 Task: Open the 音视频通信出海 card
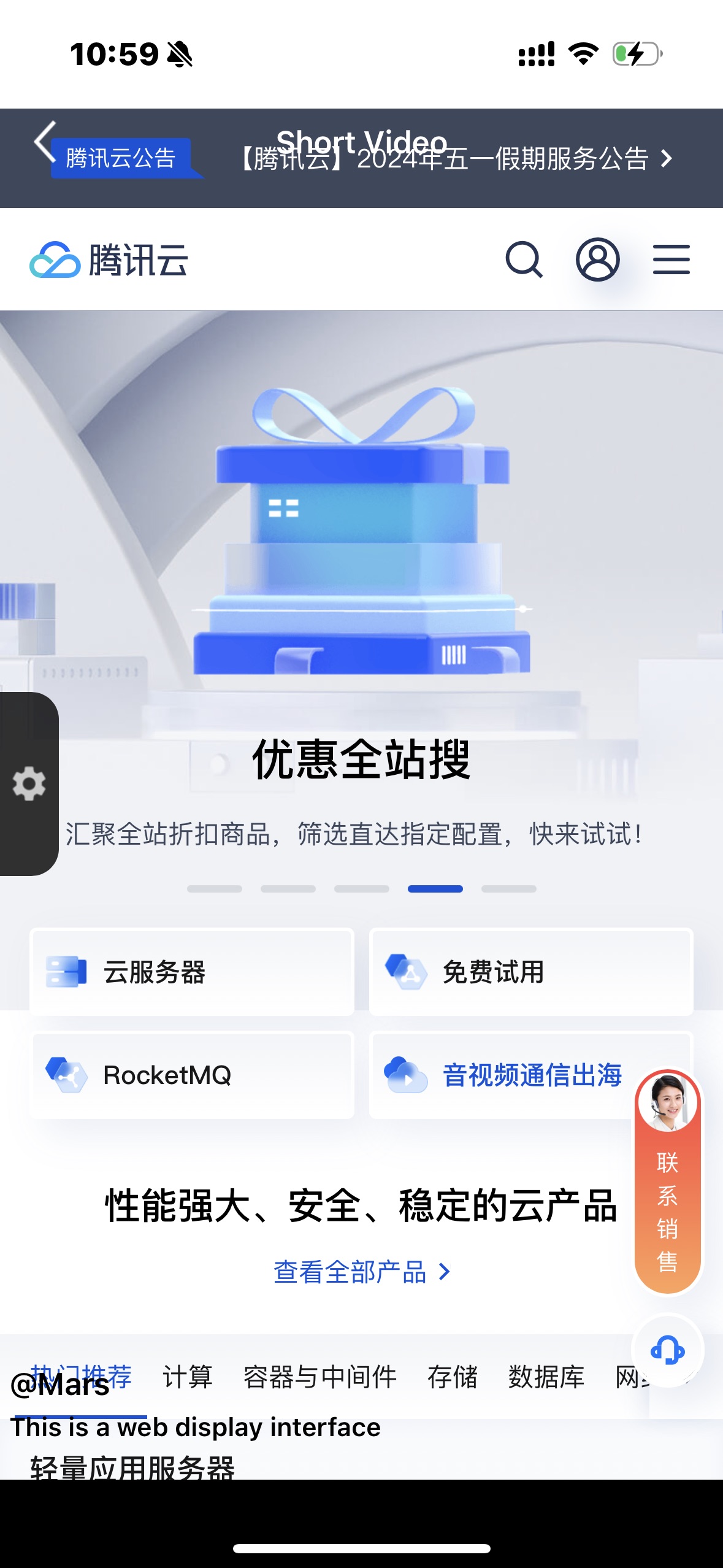[503, 1075]
